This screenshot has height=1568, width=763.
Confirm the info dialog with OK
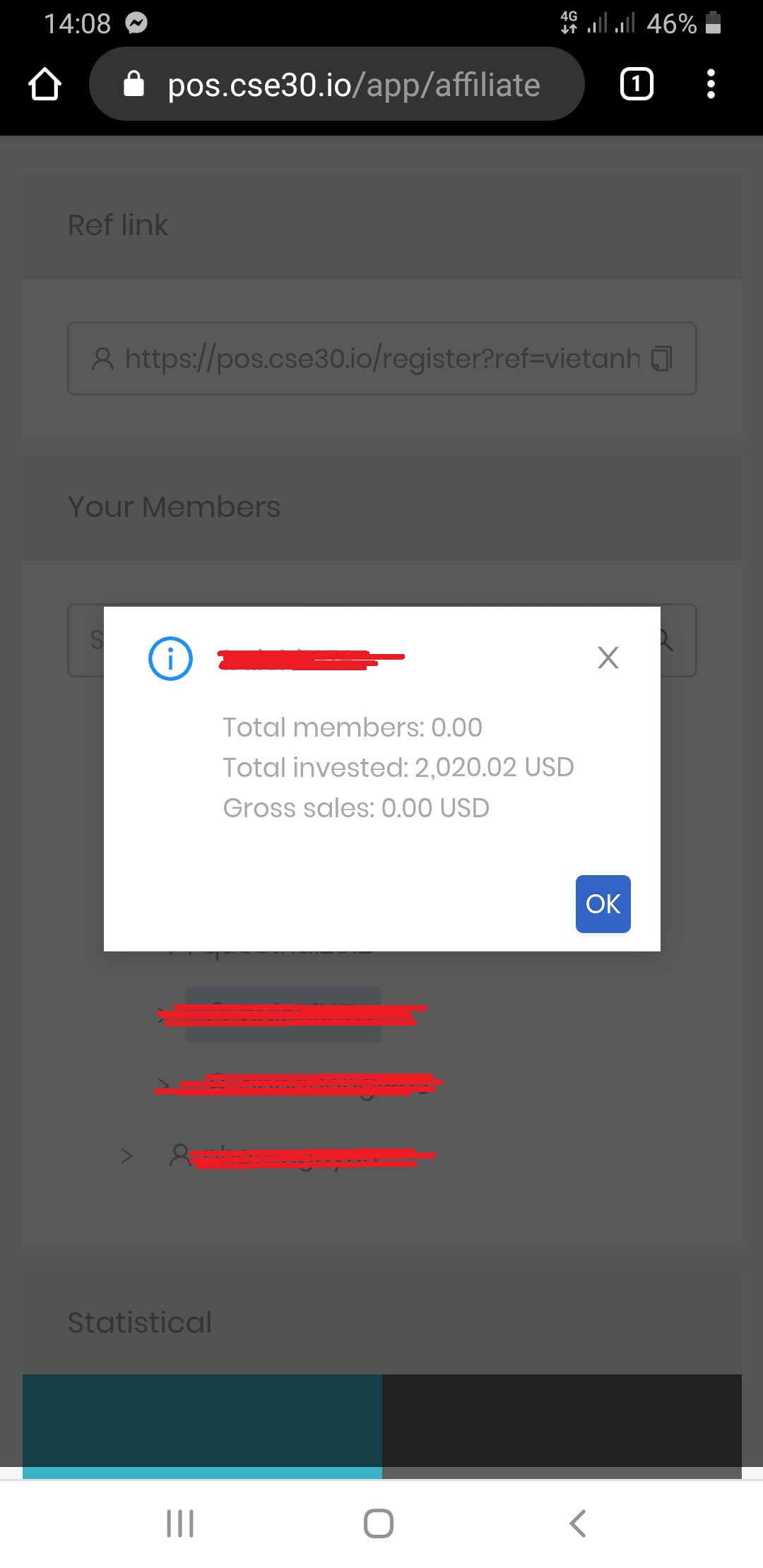pos(603,903)
